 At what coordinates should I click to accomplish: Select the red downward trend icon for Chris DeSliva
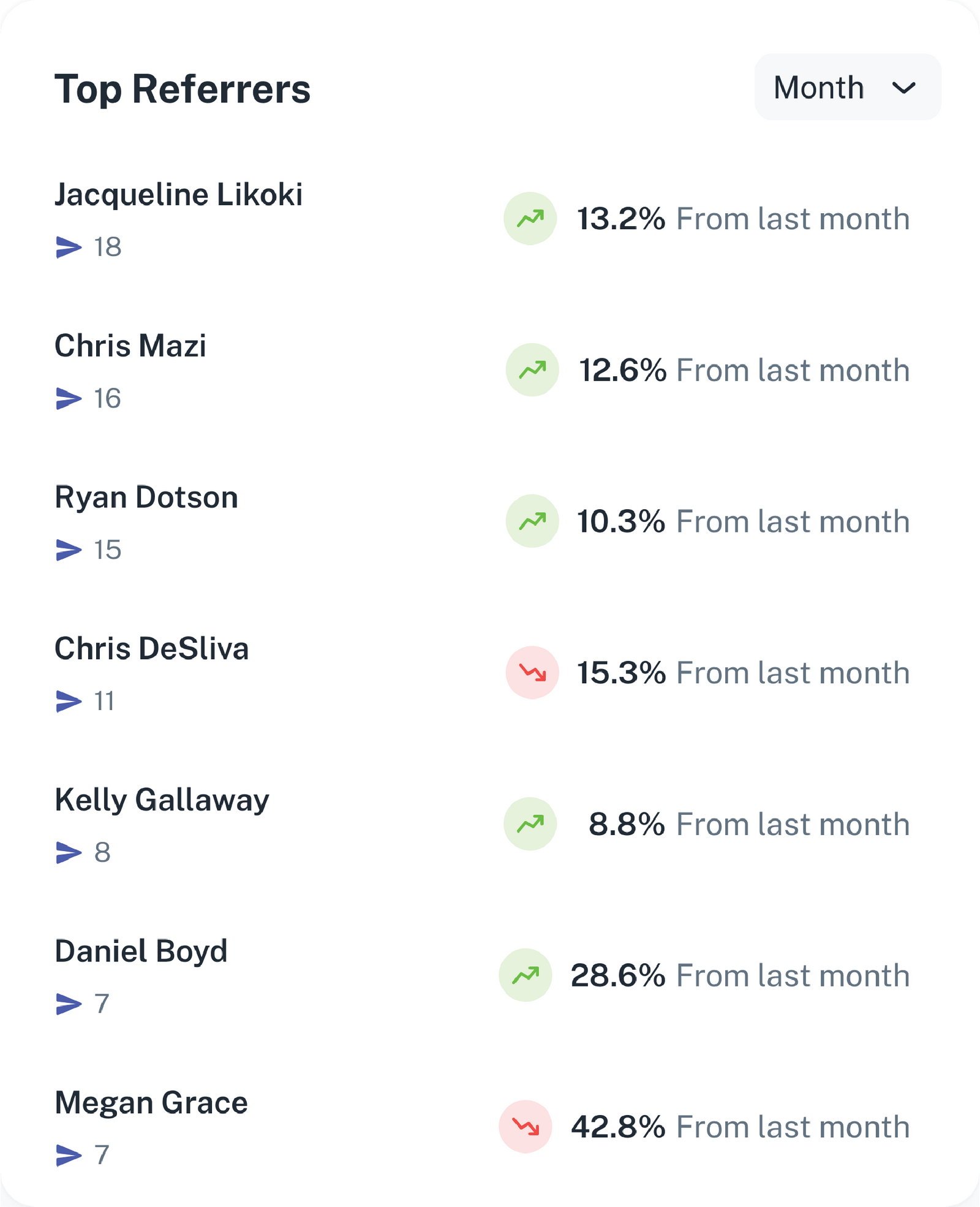530,673
